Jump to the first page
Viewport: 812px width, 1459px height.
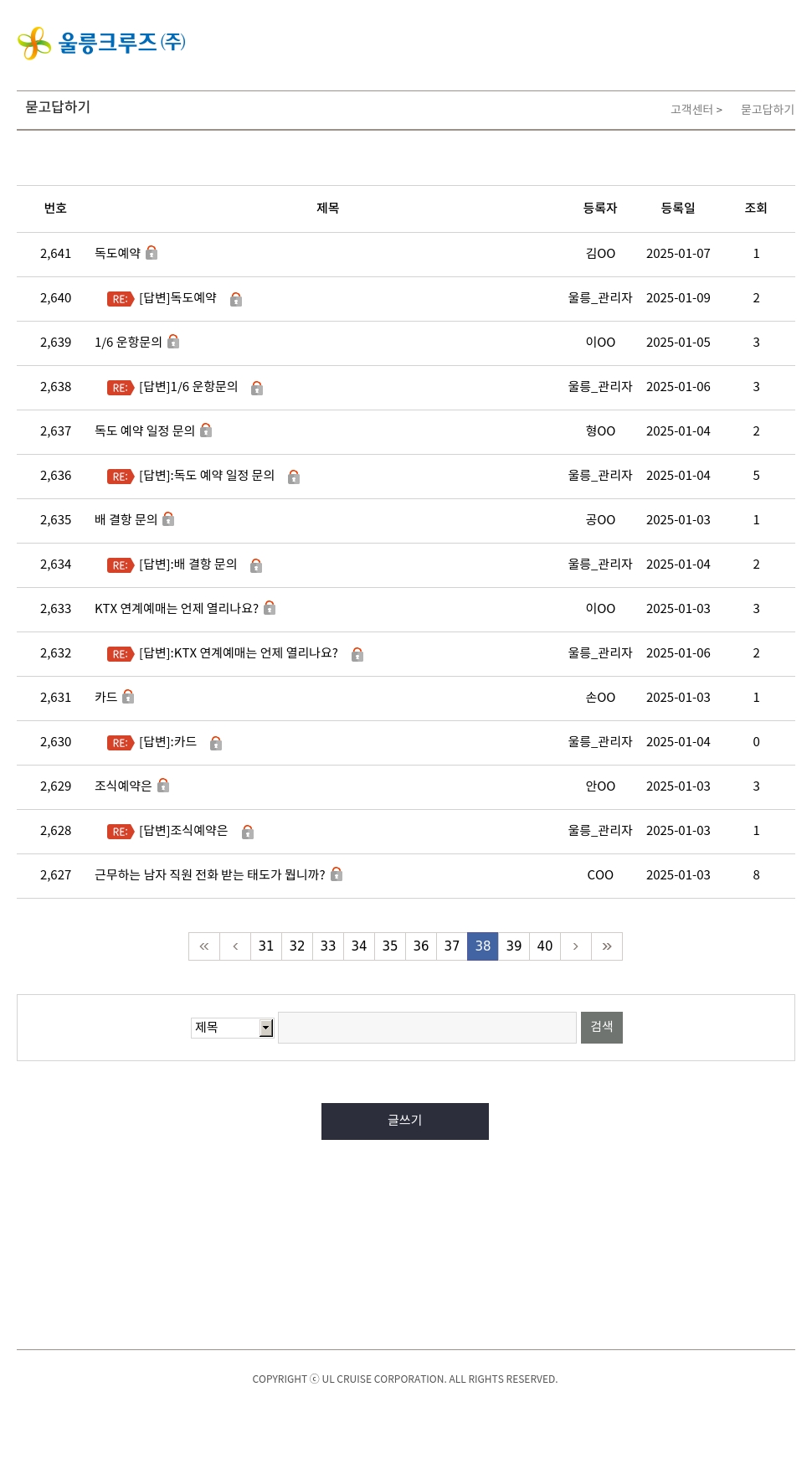[204, 946]
